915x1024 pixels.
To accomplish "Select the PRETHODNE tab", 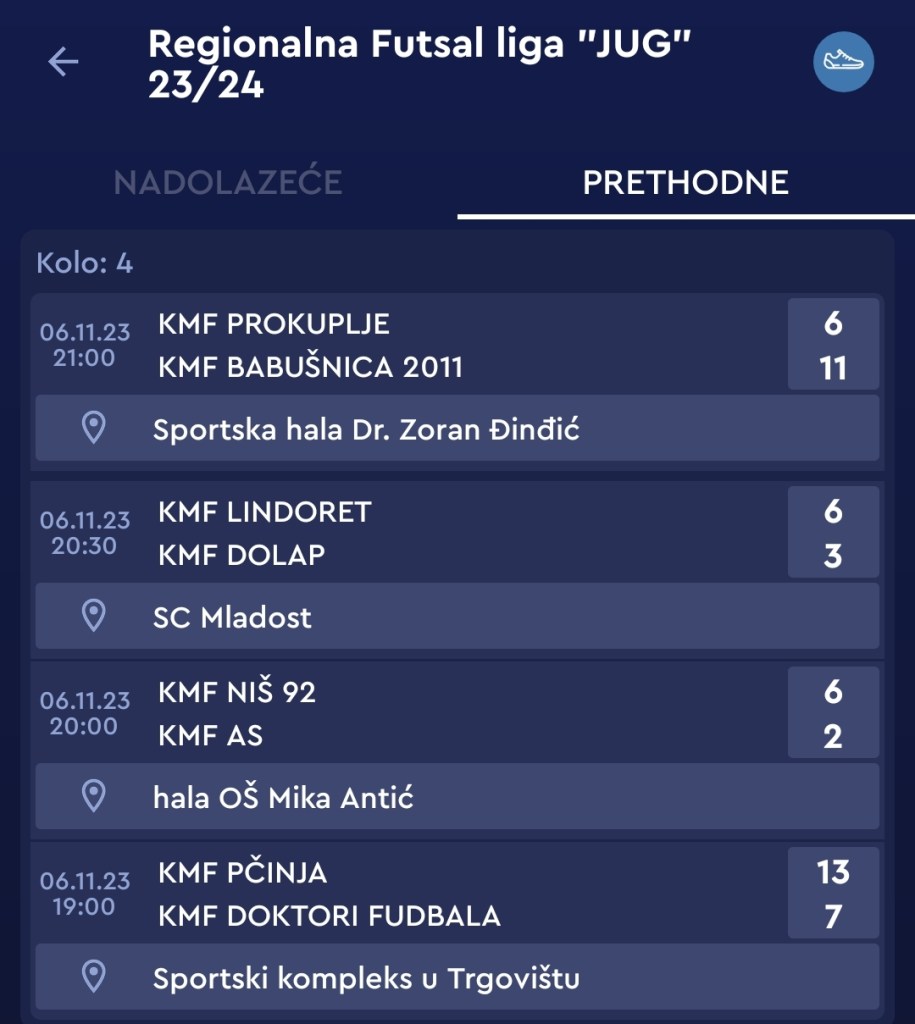I will point(685,182).
